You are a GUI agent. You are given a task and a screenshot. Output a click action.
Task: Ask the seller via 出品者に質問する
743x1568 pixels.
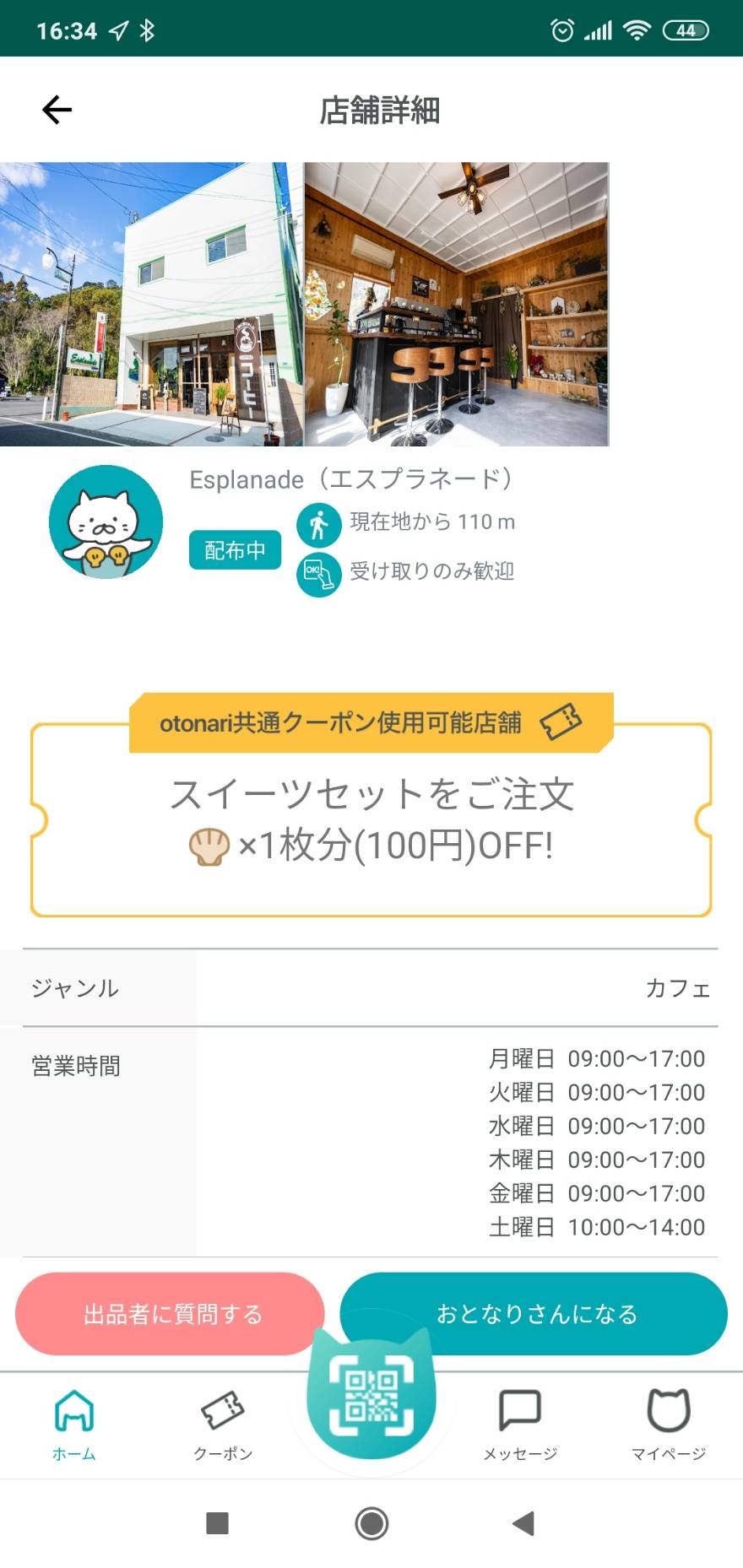click(170, 1314)
